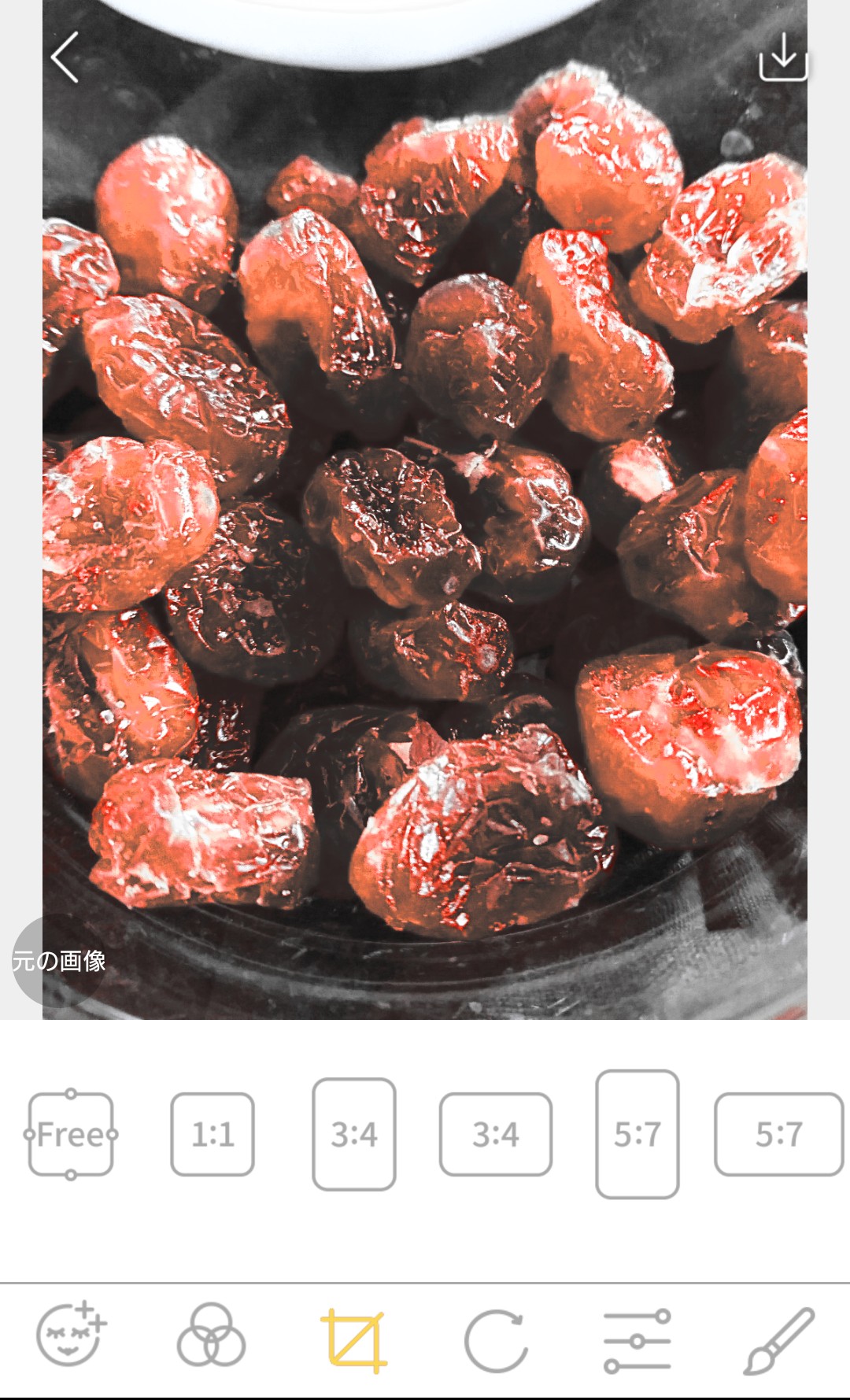
Task: Select the Free crop ratio
Action: [x=71, y=1134]
